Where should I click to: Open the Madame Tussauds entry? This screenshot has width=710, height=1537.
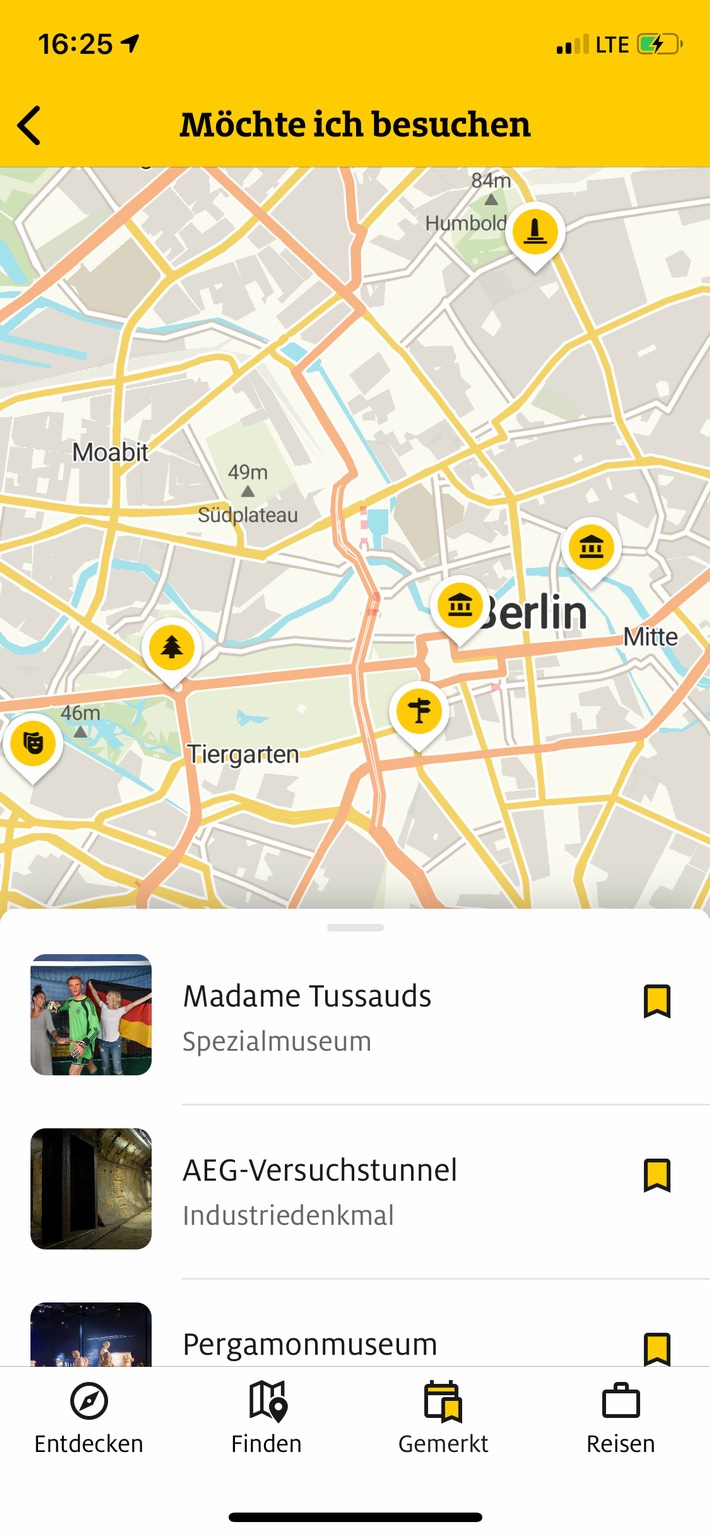coord(306,1015)
